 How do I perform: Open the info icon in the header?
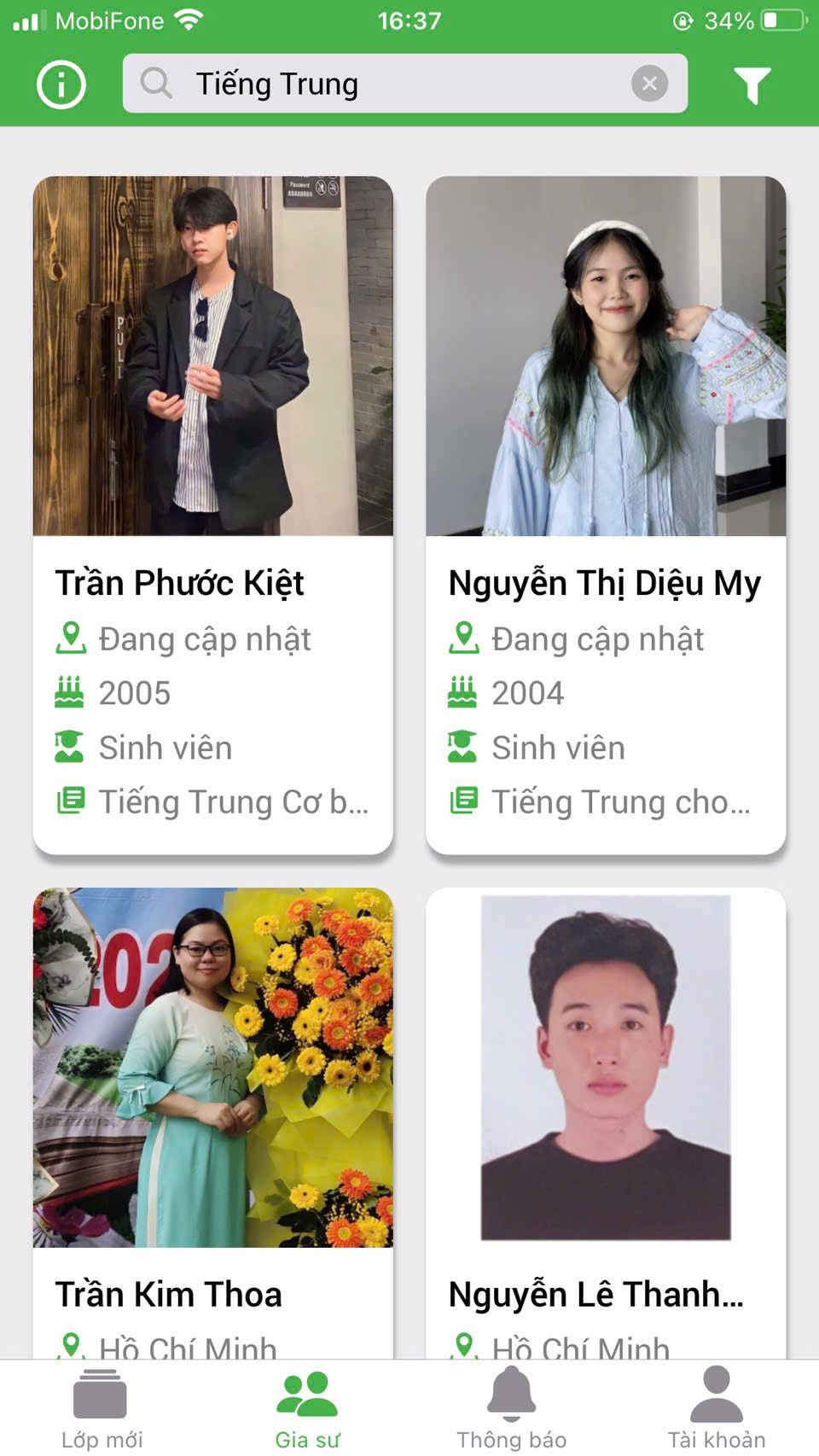[61, 84]
